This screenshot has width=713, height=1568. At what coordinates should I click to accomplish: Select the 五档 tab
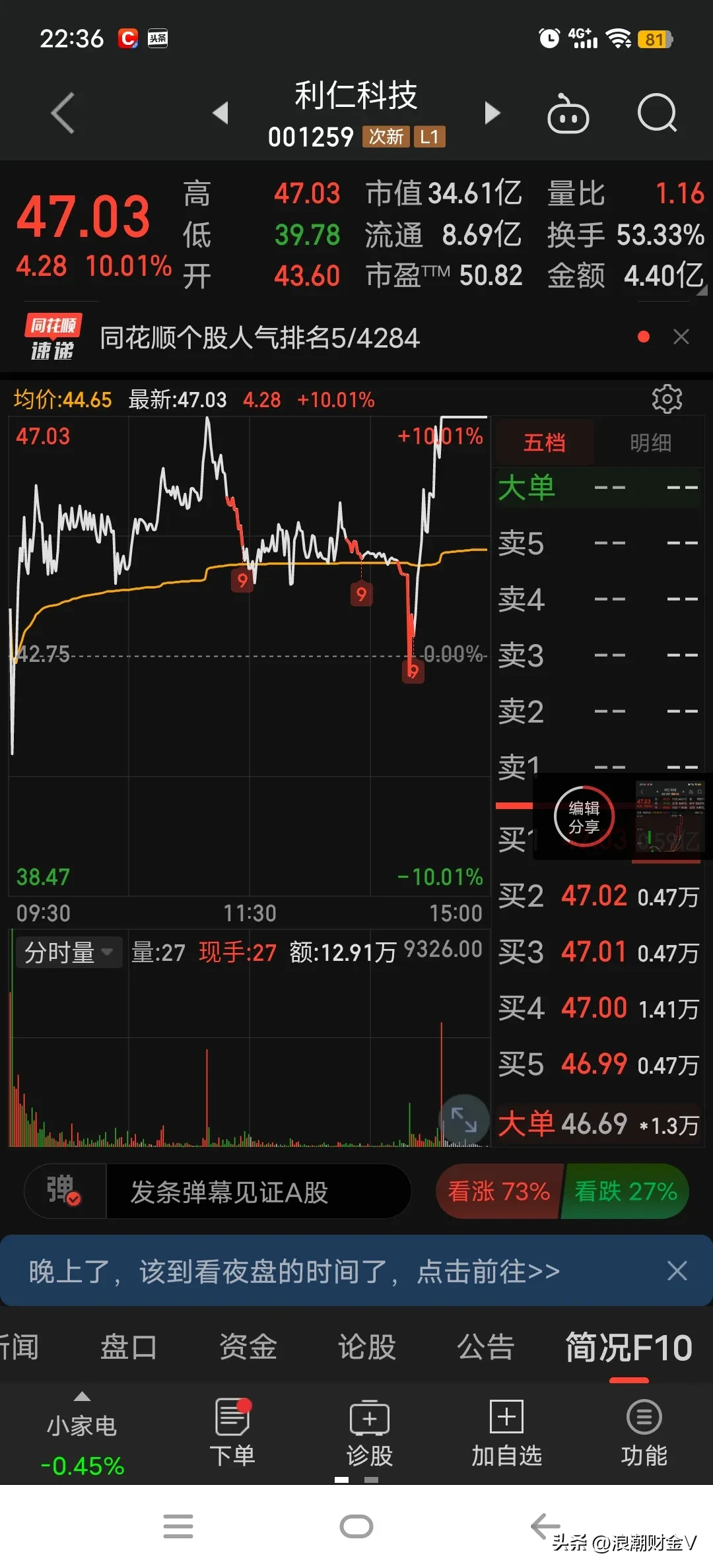[x=544, y=443]
